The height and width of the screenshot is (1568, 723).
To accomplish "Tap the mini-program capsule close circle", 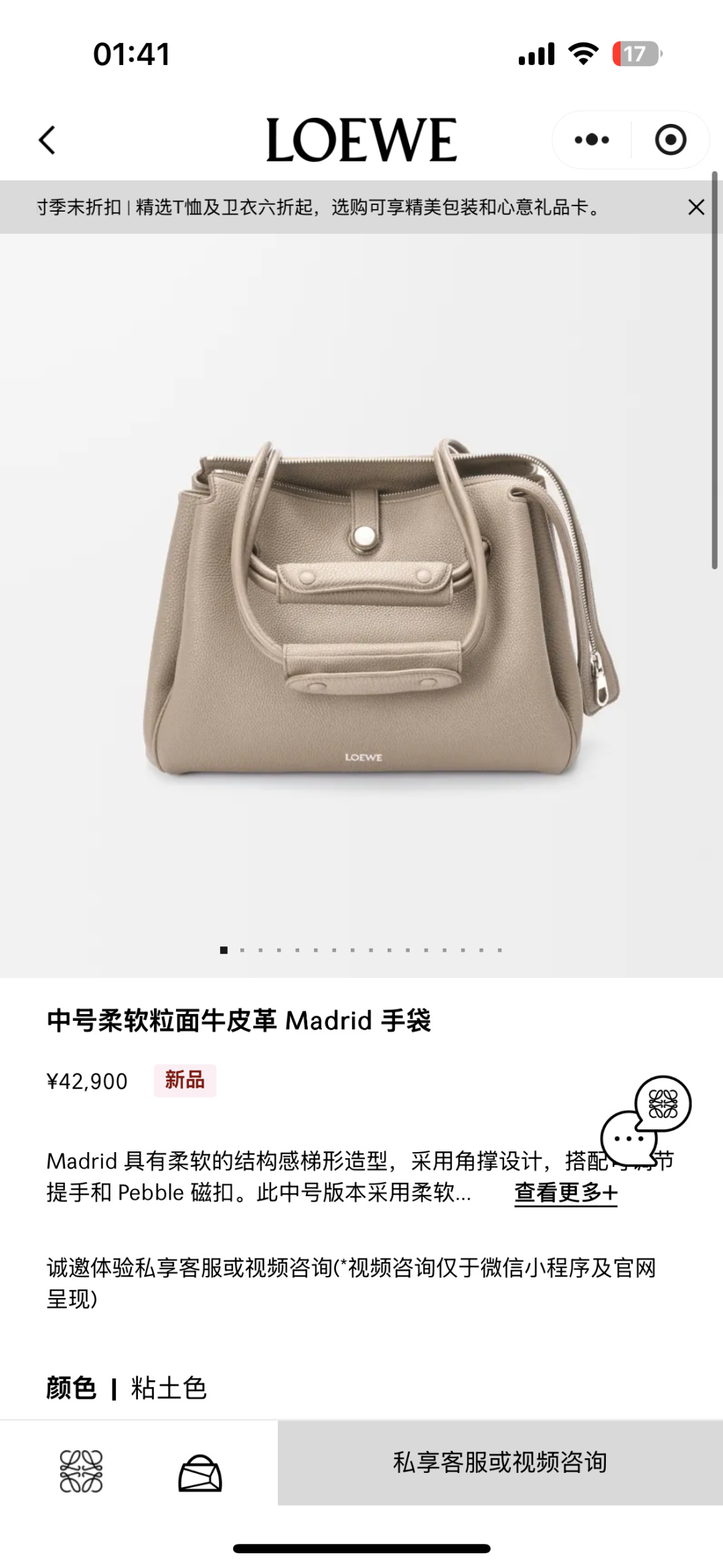I will 672,139.
